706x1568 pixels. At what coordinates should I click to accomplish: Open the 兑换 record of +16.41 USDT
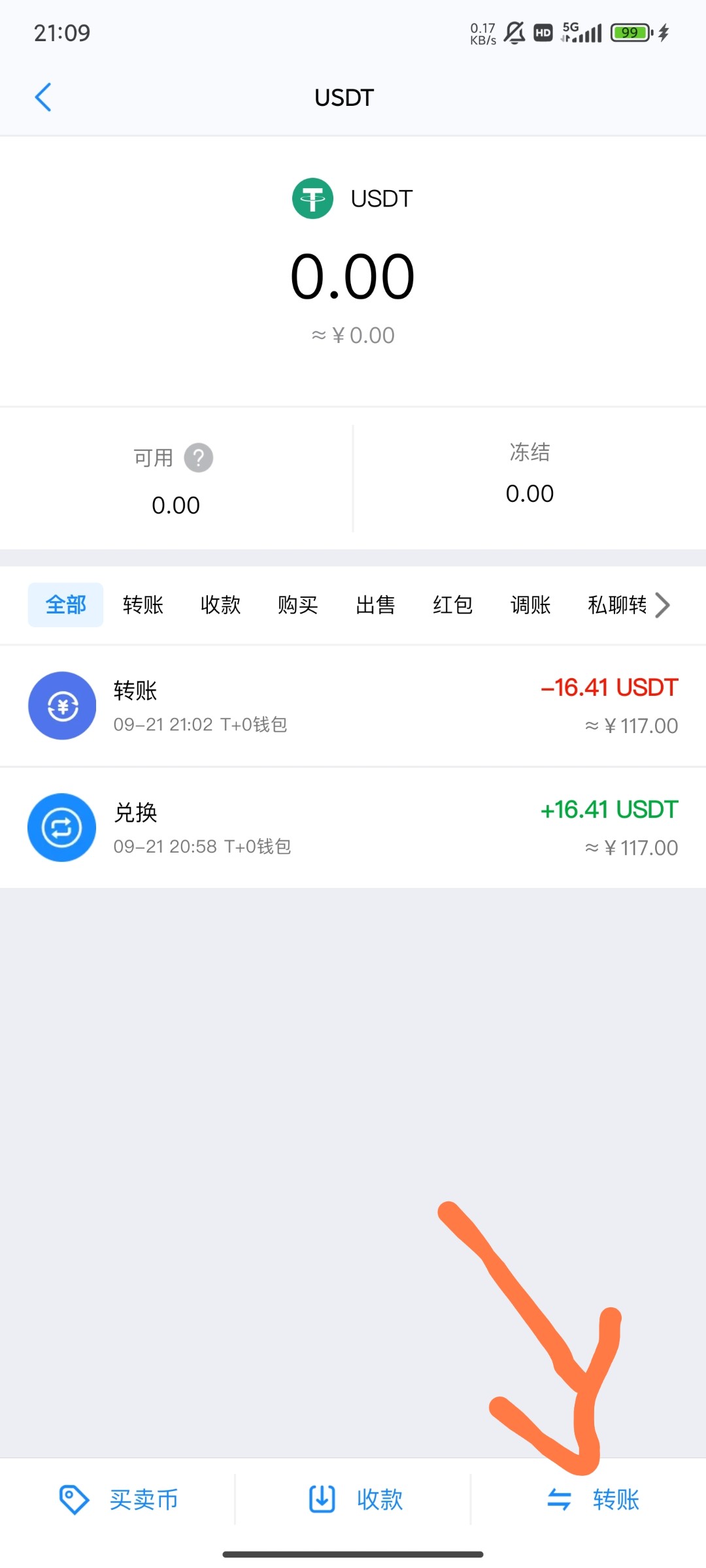click(353, 828)
